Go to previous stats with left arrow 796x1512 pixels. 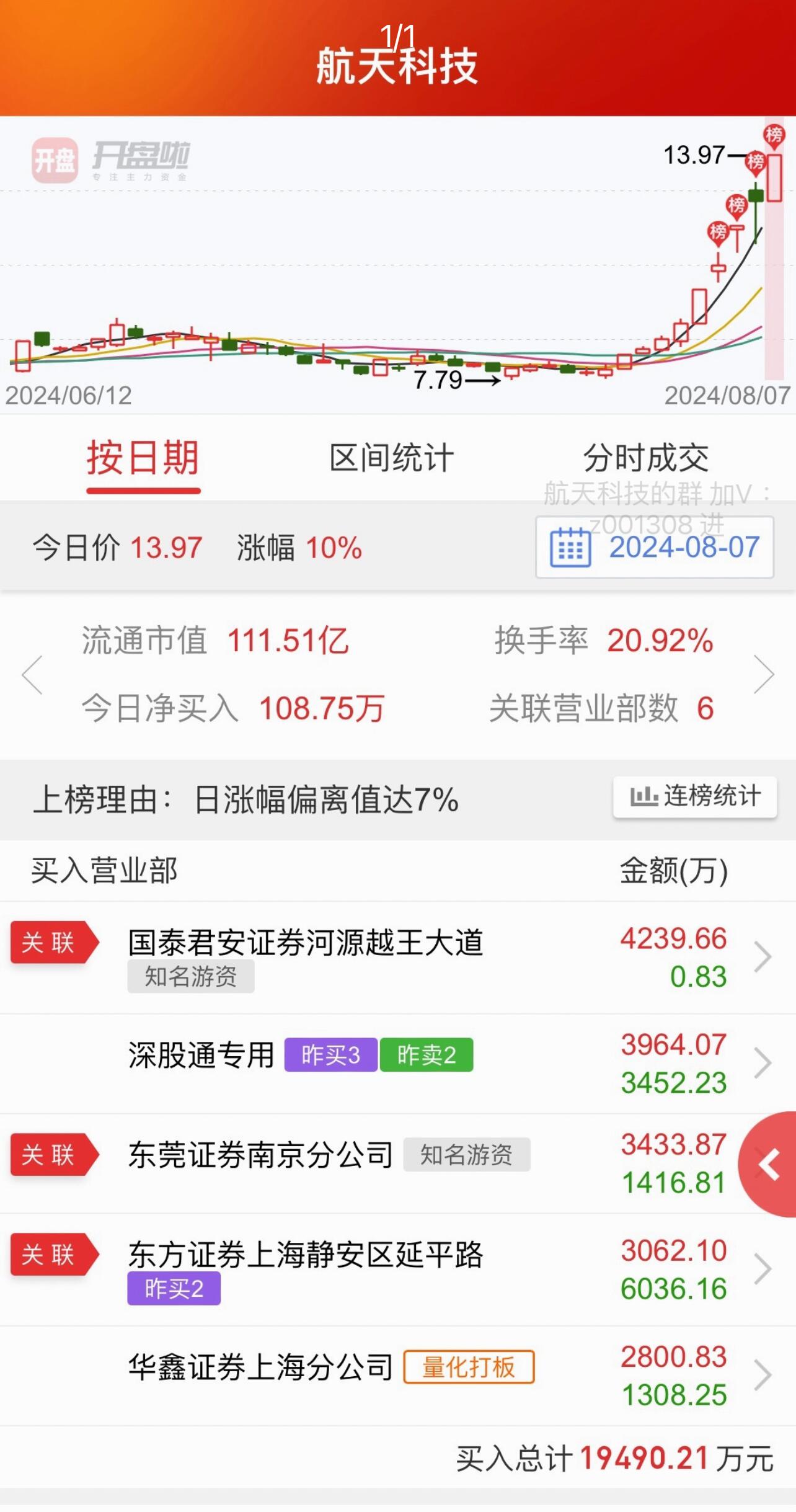tap(32, 675)
